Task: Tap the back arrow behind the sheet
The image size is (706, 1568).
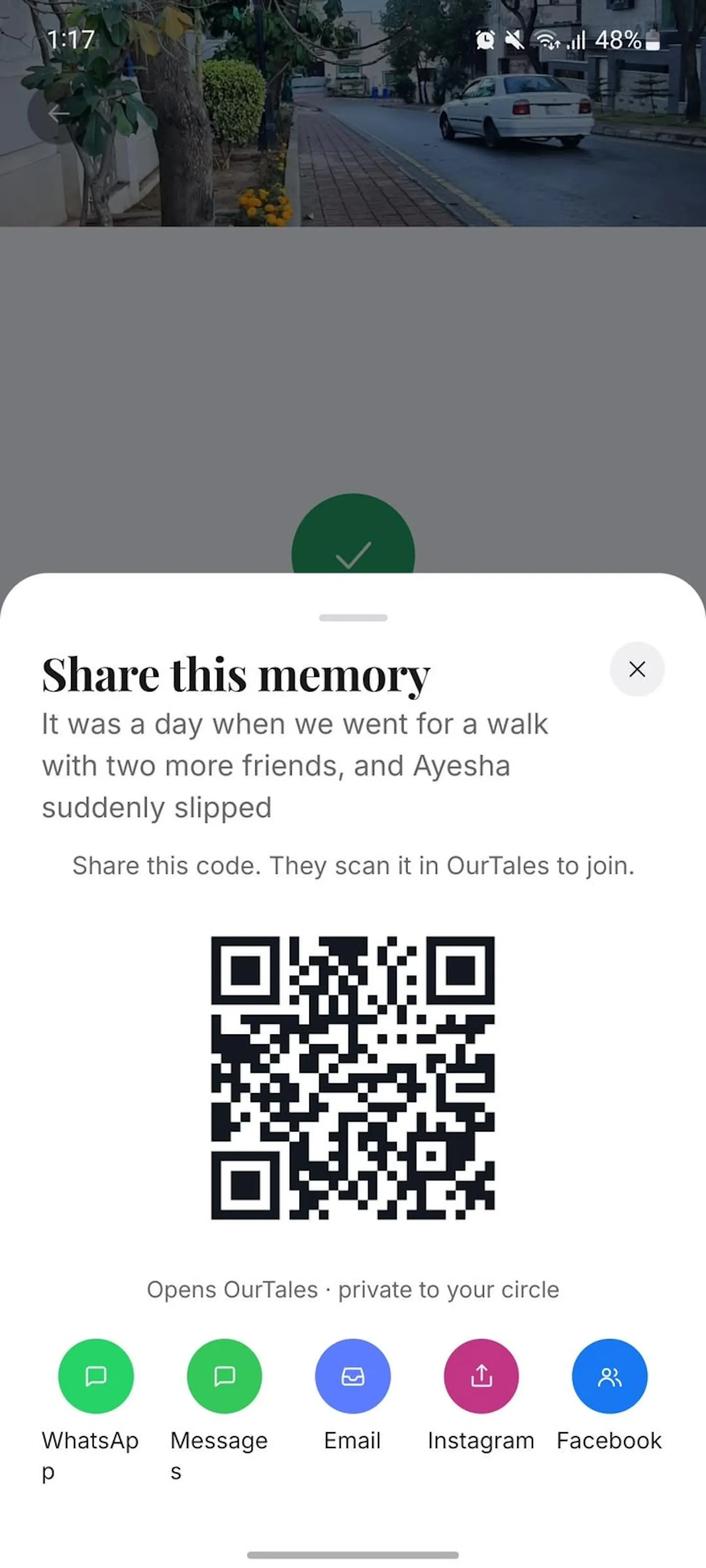Action: click(58, 114)
